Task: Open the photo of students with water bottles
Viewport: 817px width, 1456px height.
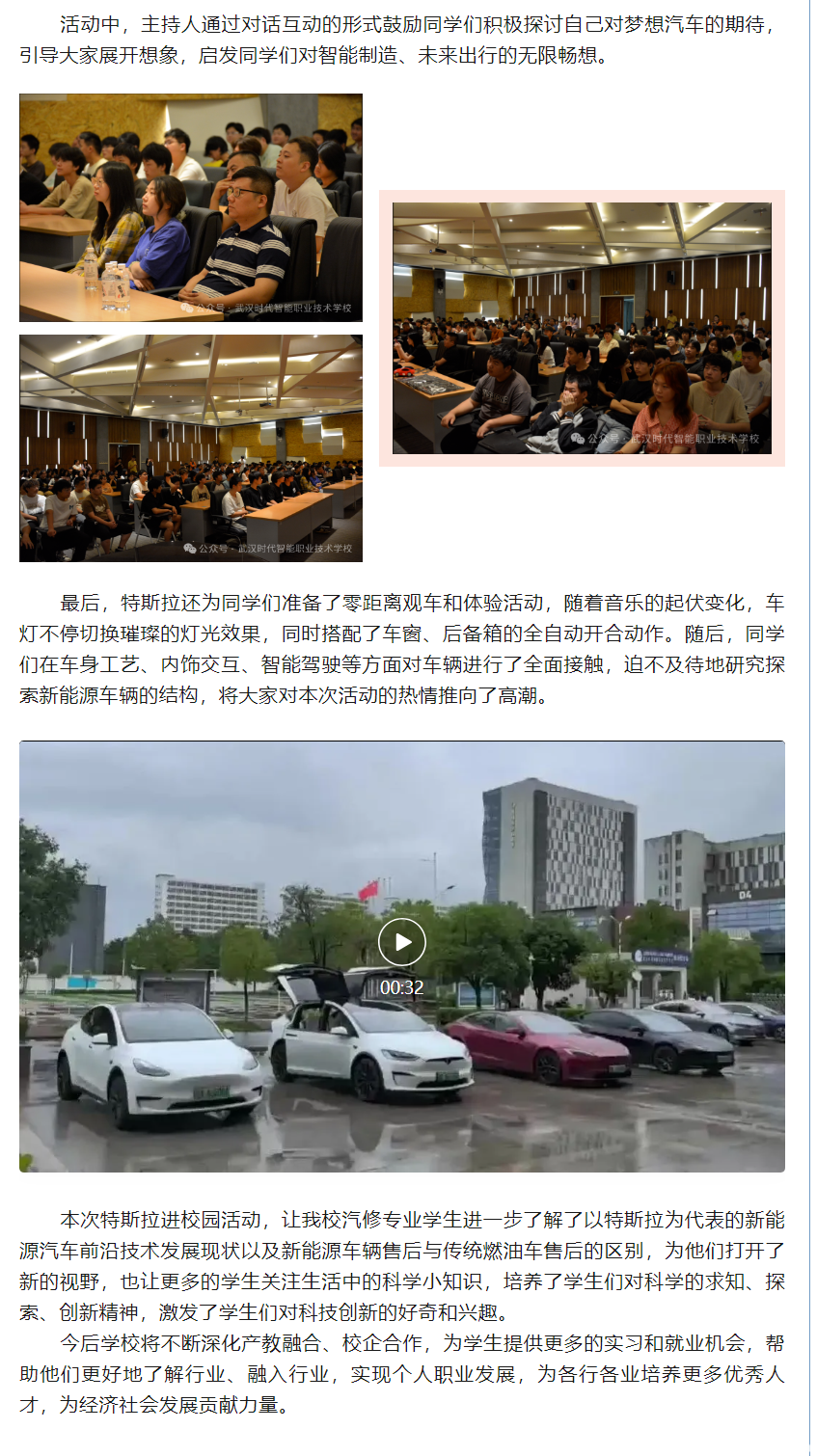Action: tap(191, 207)
